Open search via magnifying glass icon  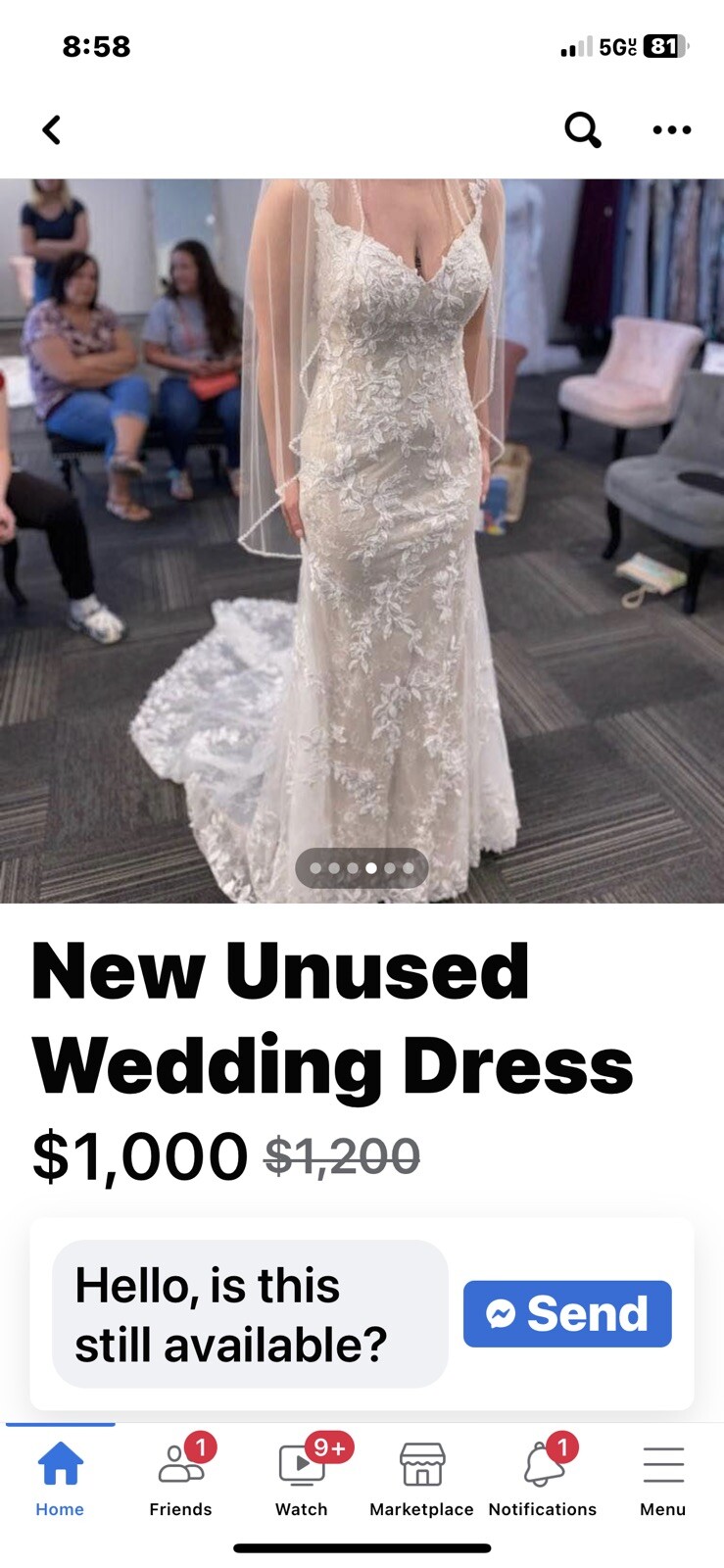click(582, 129)
